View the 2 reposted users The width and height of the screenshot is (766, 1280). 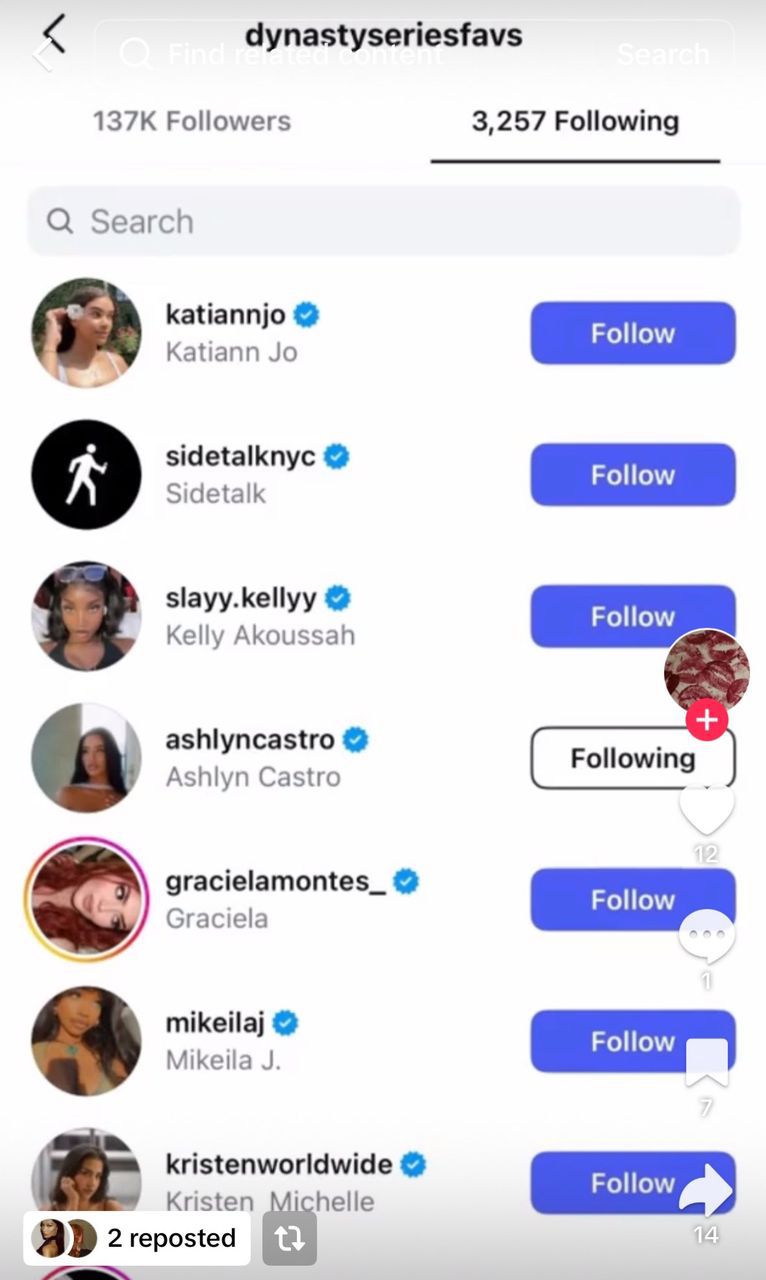(x=137, y=1238)
